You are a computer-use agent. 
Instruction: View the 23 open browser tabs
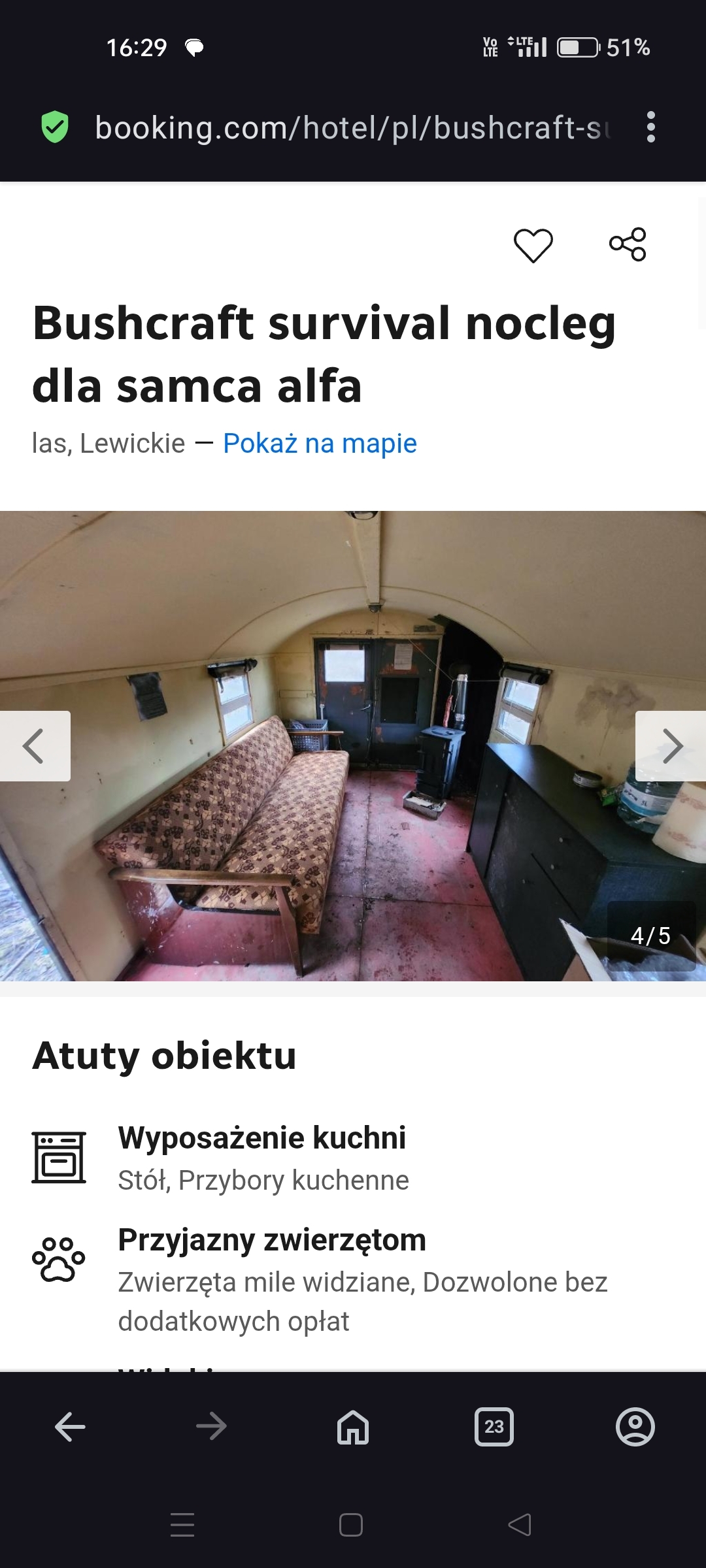[x=494, y=1427]
